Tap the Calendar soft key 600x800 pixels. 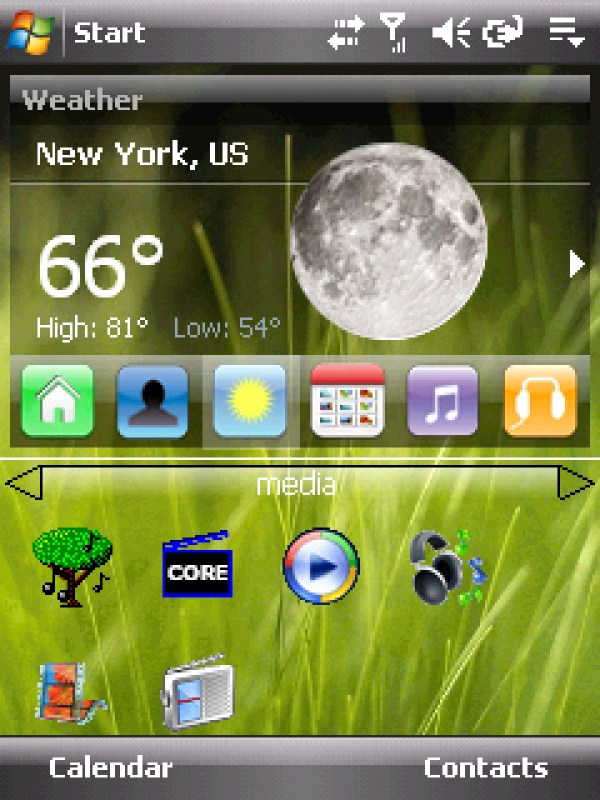tap(110, 768)
